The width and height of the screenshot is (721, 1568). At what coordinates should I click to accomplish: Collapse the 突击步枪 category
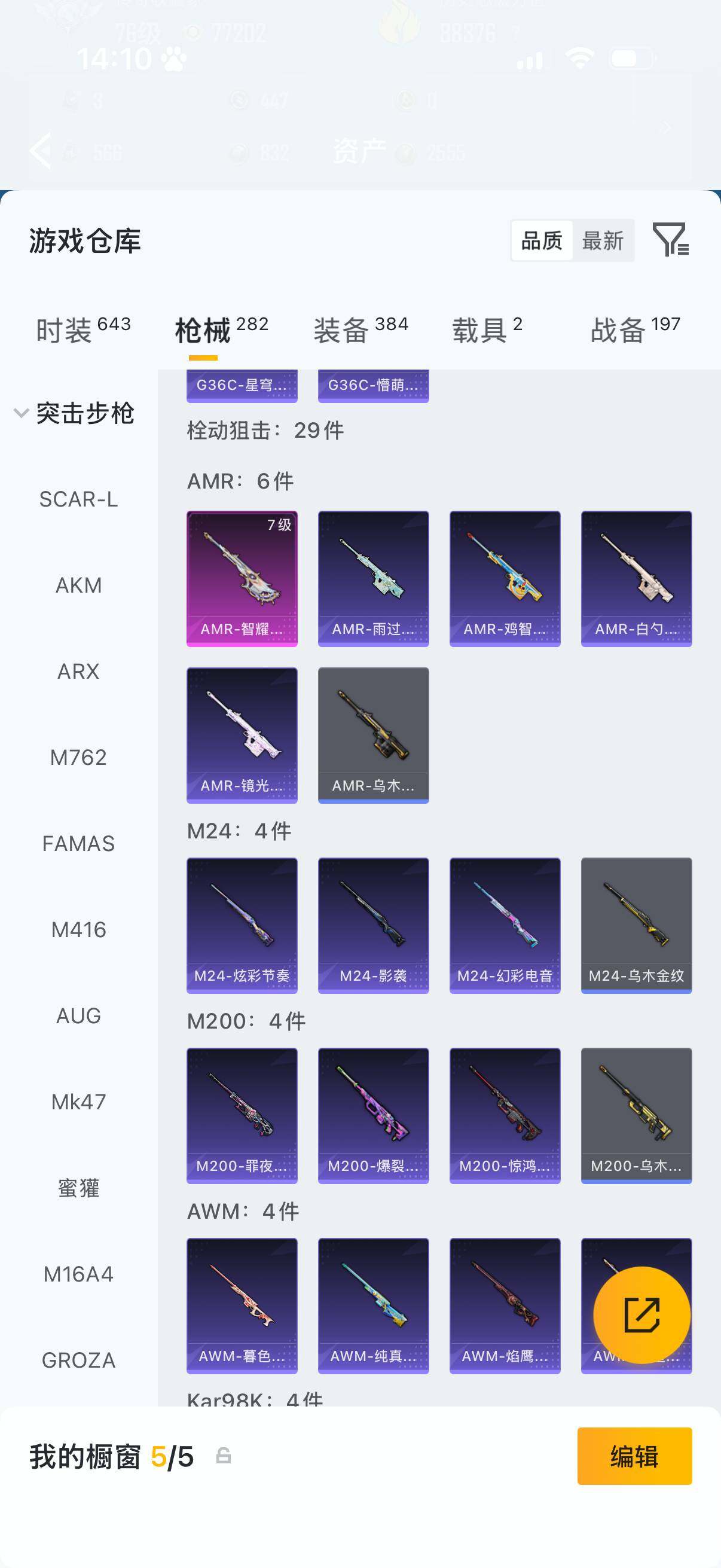[22, 413]
